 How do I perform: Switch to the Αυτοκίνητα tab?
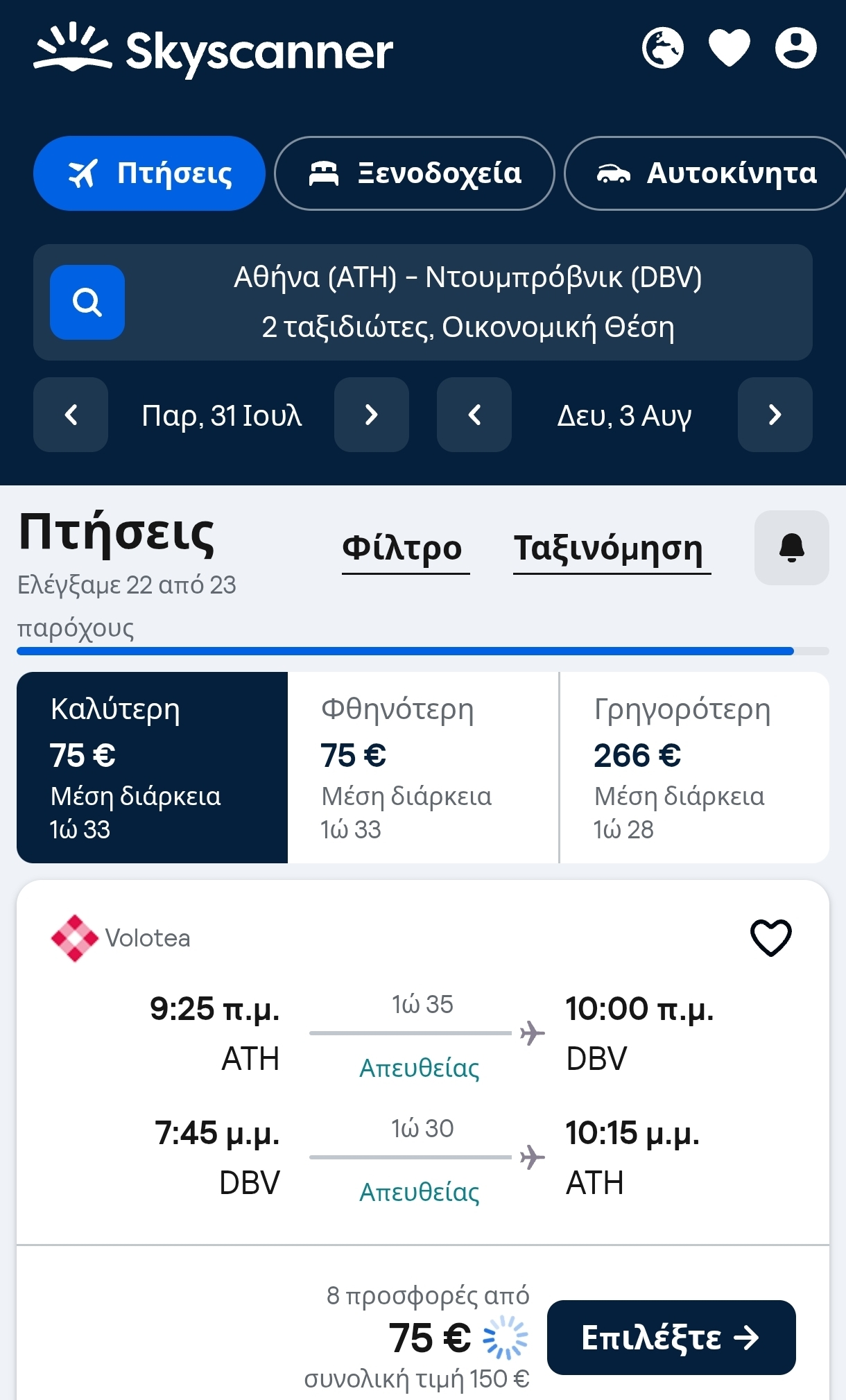coord(706,173)
